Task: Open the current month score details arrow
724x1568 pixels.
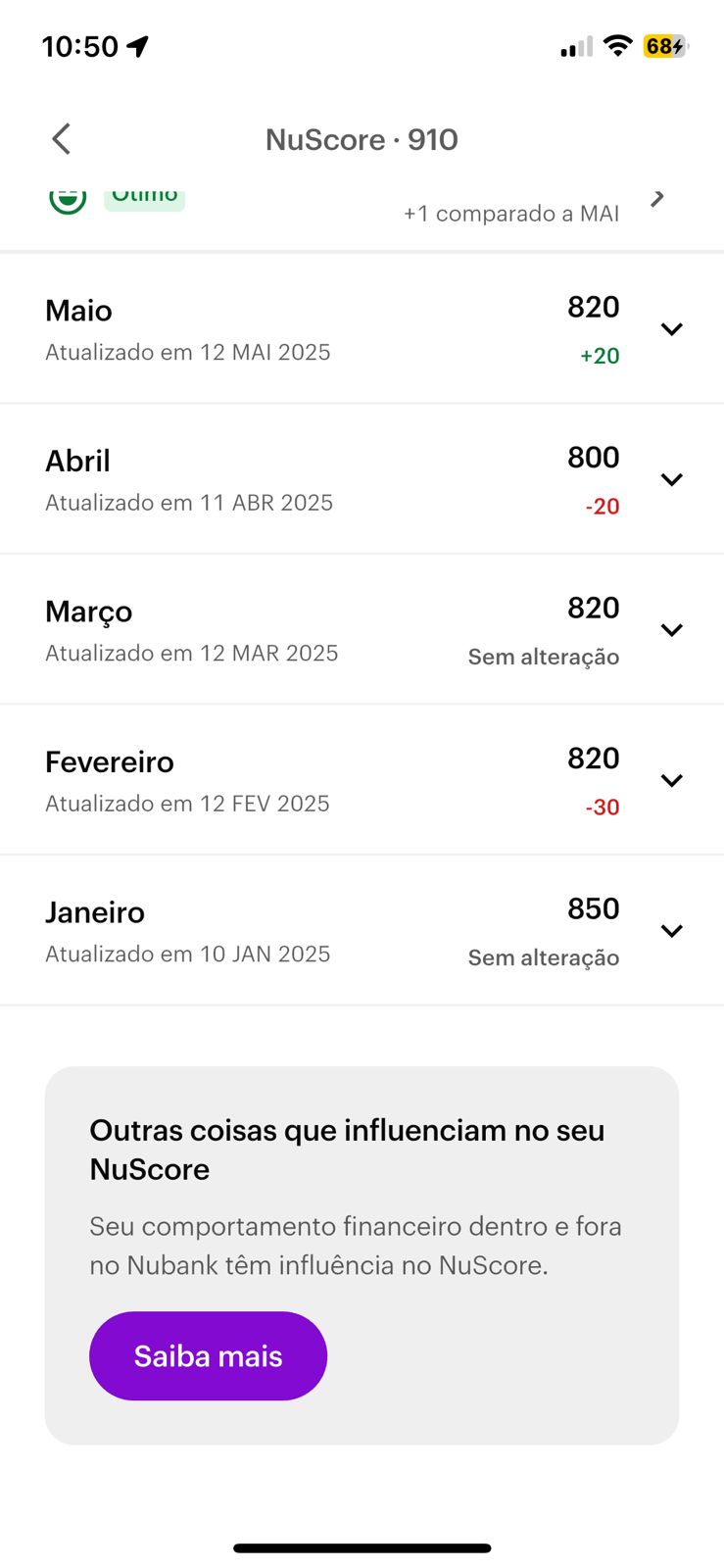Action: 657,198
